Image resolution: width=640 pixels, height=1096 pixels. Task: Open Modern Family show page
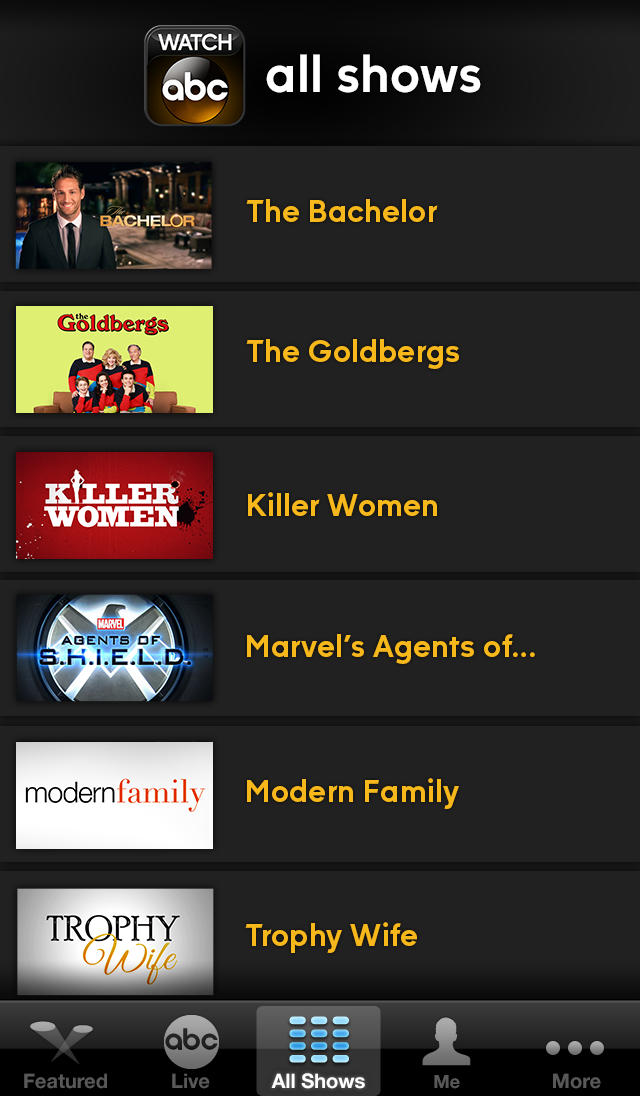pyautogui.click(x=352, y=792)
